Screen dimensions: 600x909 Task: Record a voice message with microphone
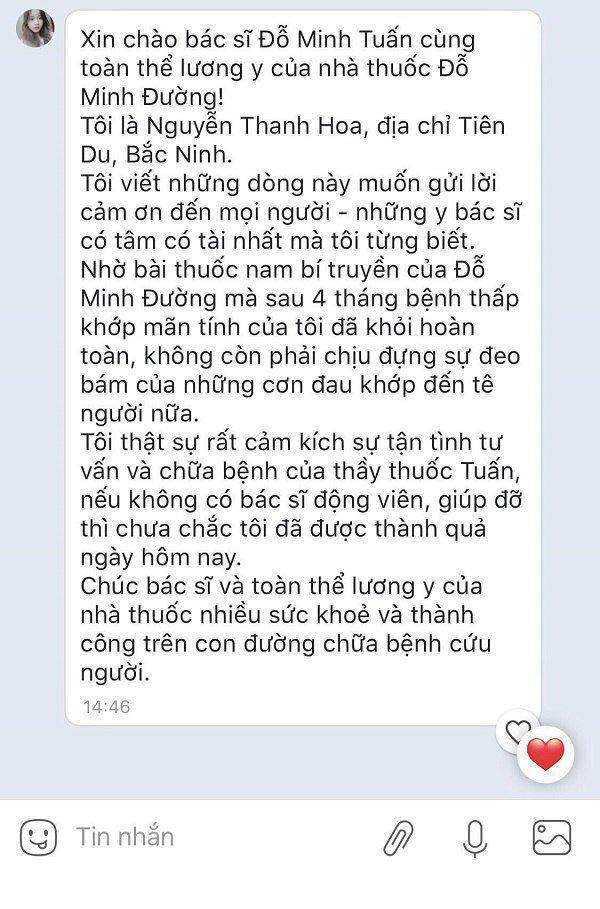[476, 838]
